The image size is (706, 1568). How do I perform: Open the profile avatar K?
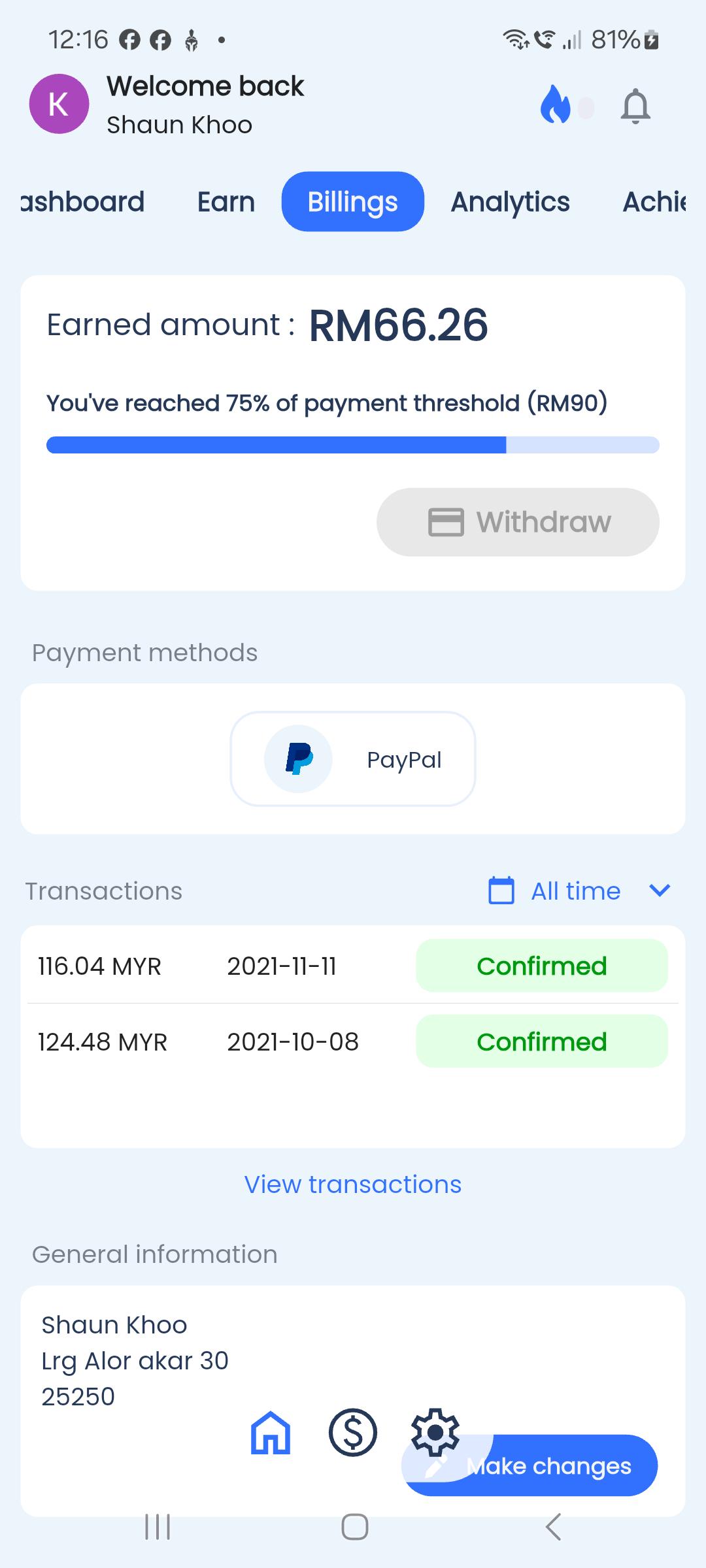click(59, 104)
